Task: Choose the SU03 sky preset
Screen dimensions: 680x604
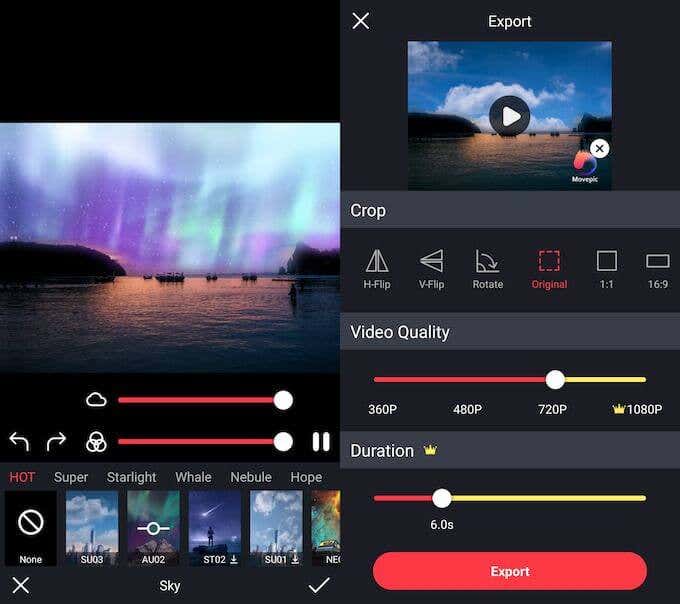Action: (92, 527)
